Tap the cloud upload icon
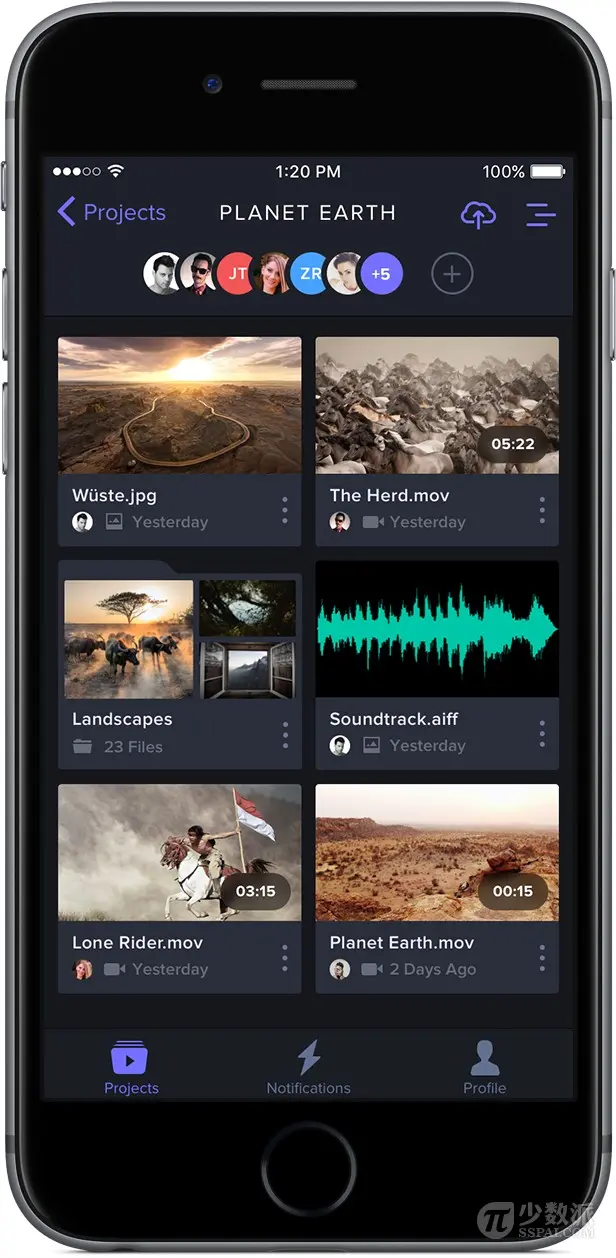616x1258 pixels. [x=478, y=214]
